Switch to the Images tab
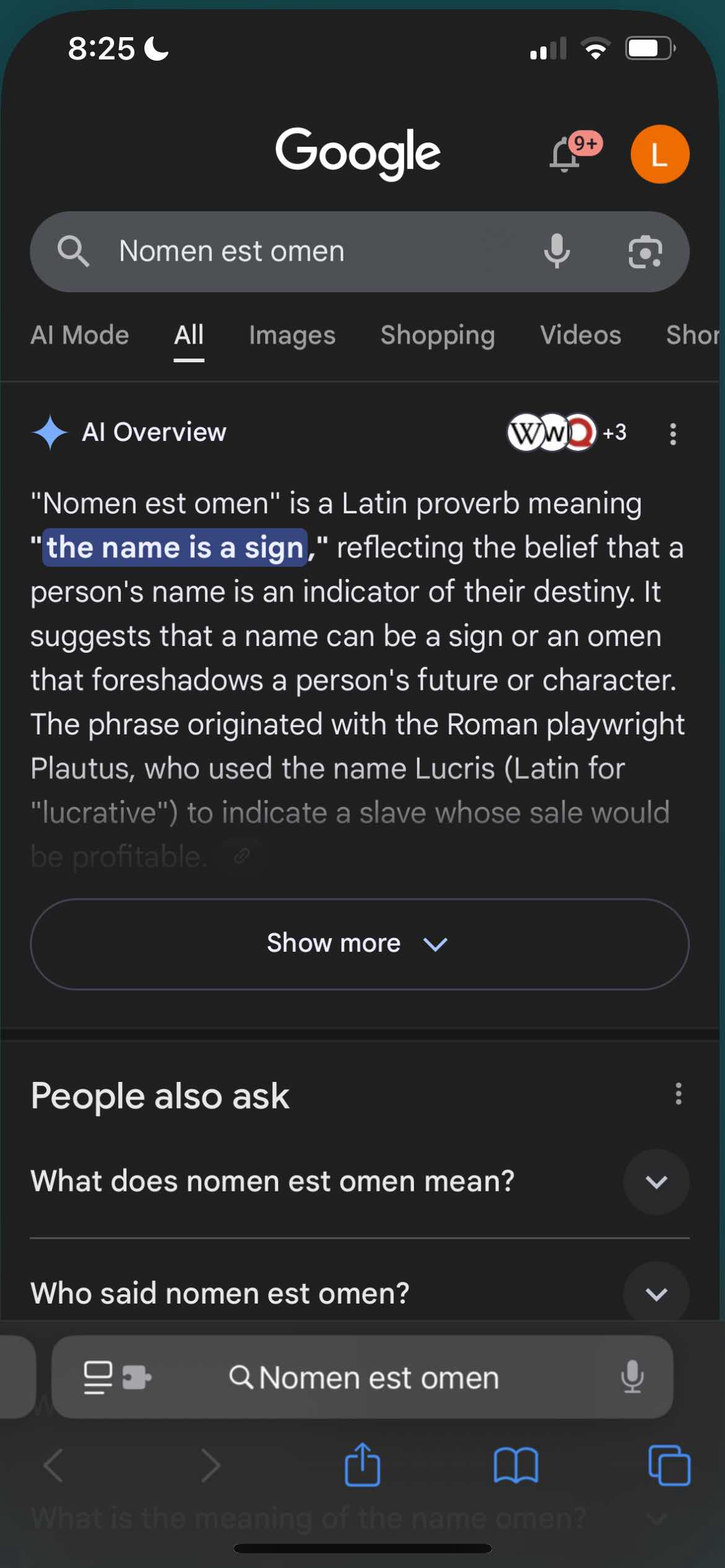This screenshot has width=725, height=1568. pos(292,335)
